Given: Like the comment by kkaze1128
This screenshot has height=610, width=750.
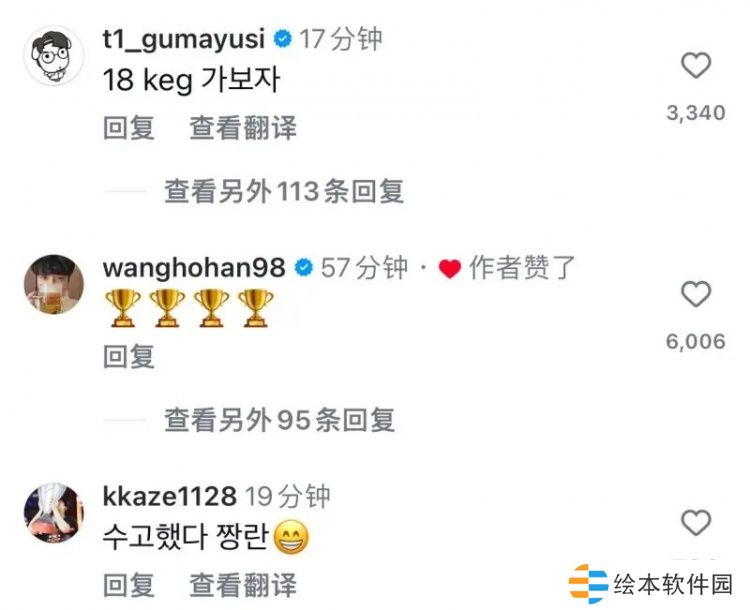Looking at the screenshot, I should 696,522.
